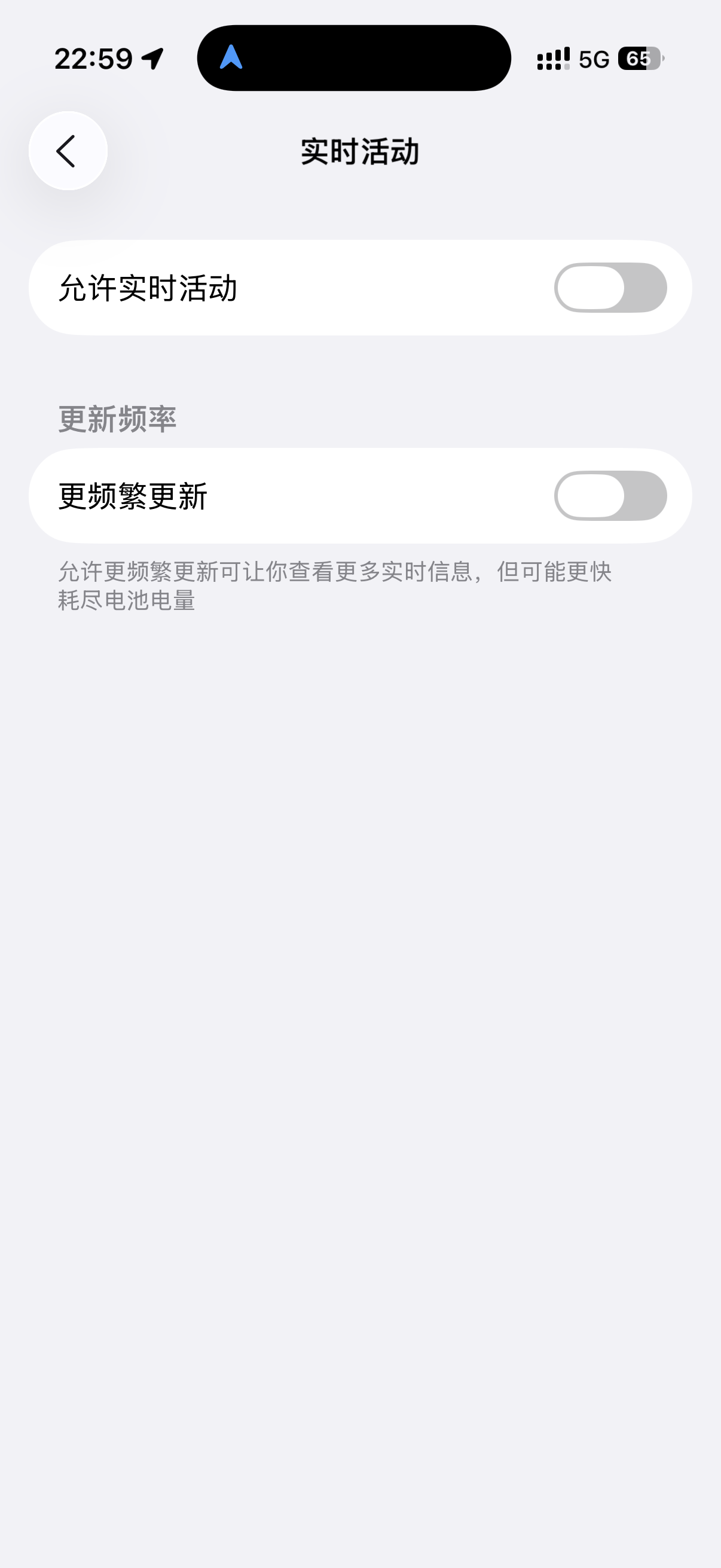Turn on 更频繁更新 toggle
Image resolution: width=721 pixels, height=1568 pixels.
[x=610, y=496]
